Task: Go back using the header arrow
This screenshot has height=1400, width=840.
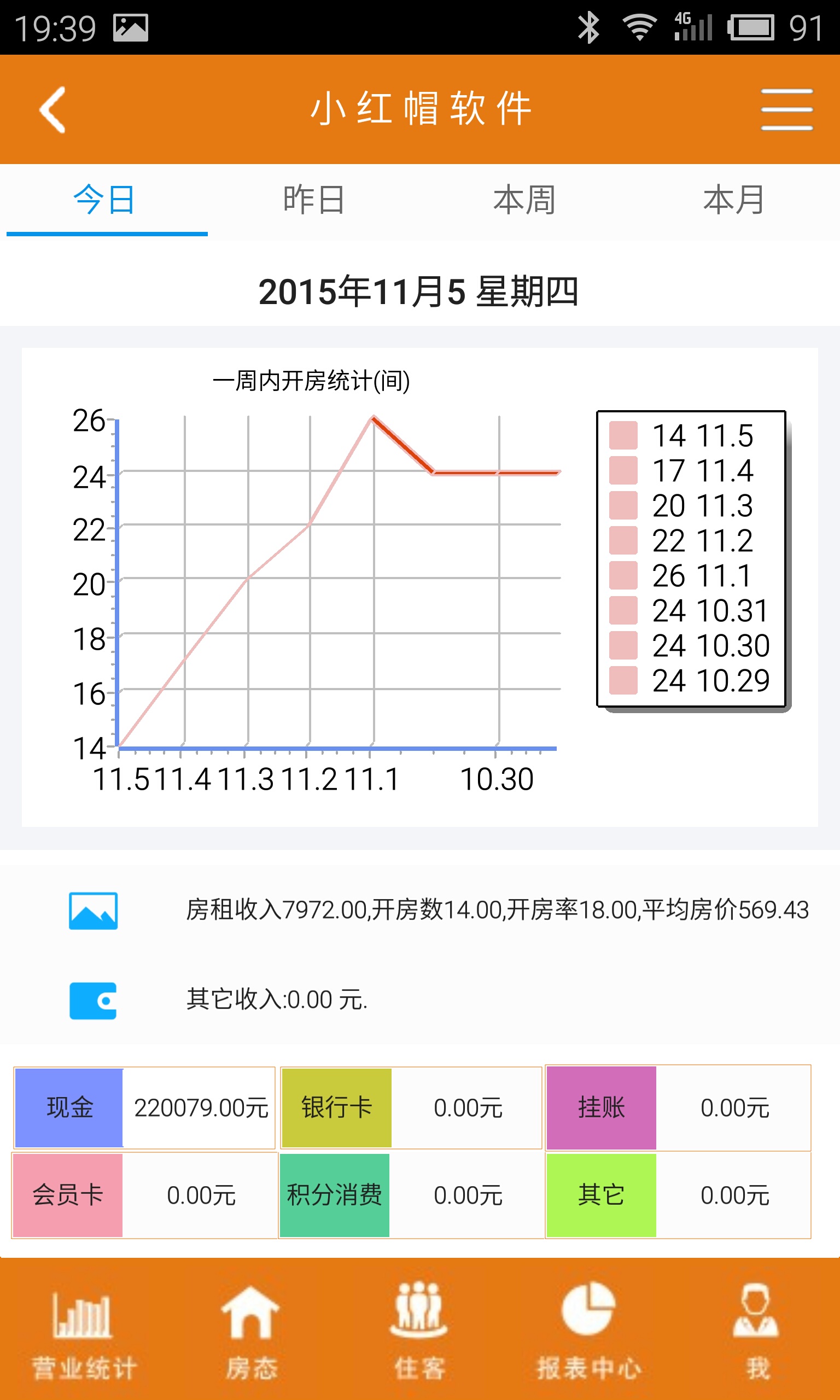Action: (52, 110)
